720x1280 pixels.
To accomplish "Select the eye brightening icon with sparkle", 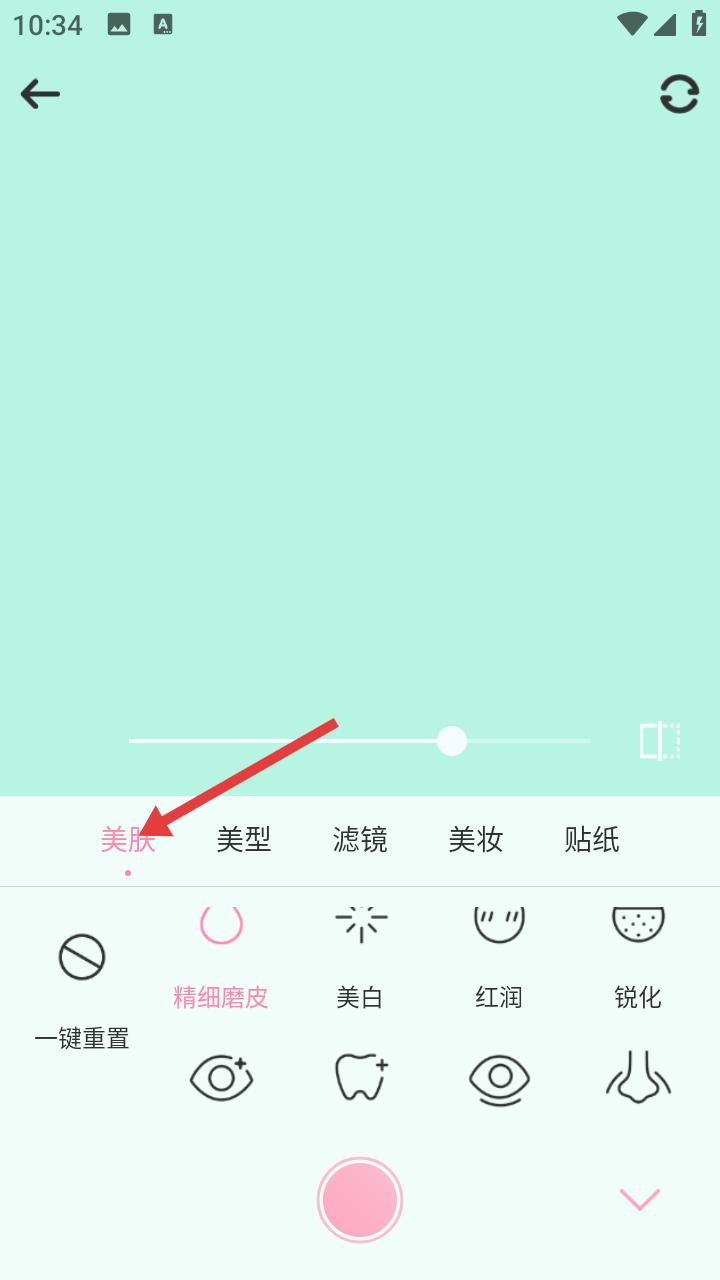I will tap(221, 1078).
